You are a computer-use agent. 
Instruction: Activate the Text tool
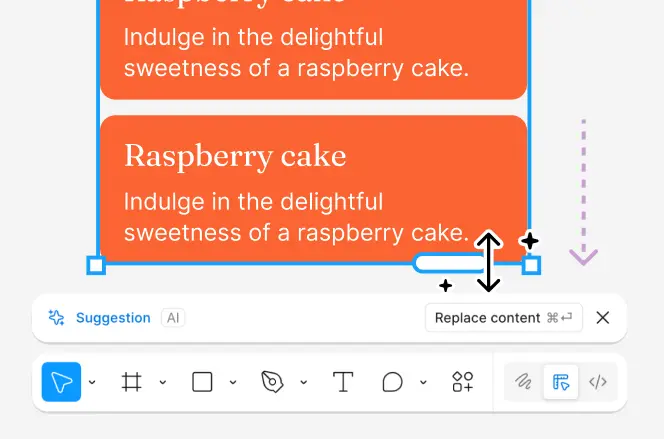(343, 382)
